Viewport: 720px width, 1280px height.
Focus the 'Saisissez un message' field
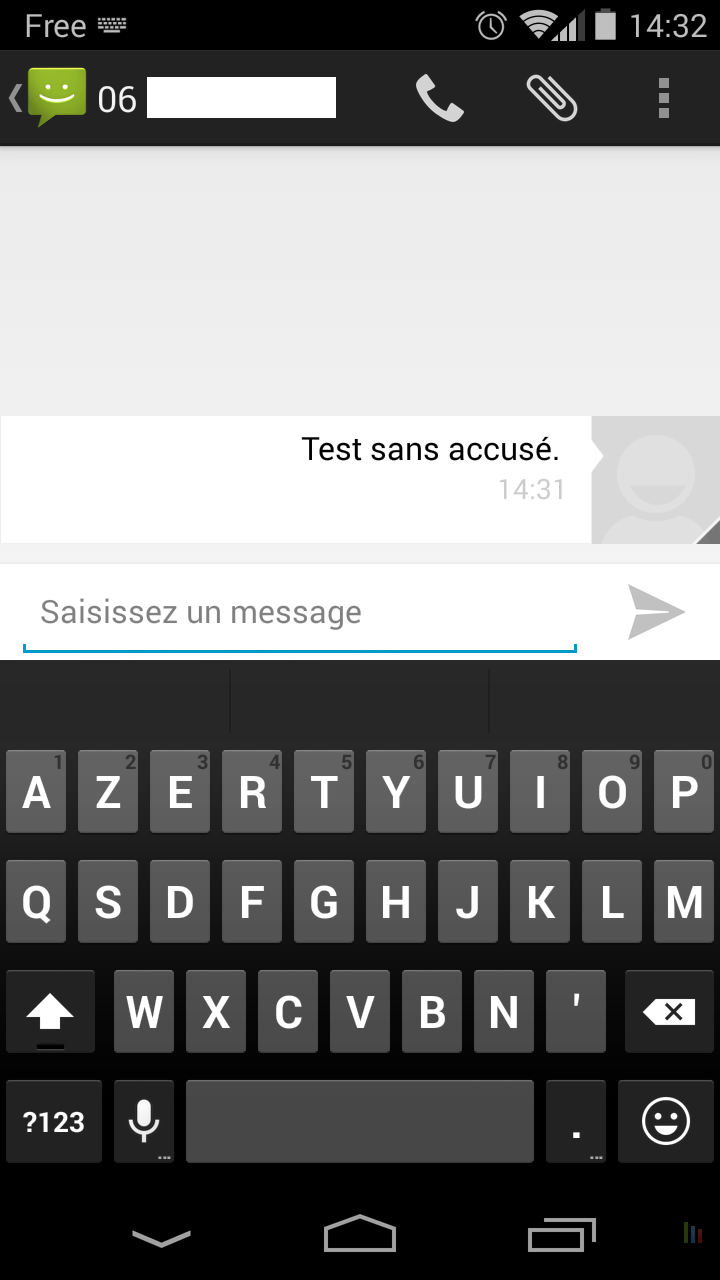pos(300,612)
